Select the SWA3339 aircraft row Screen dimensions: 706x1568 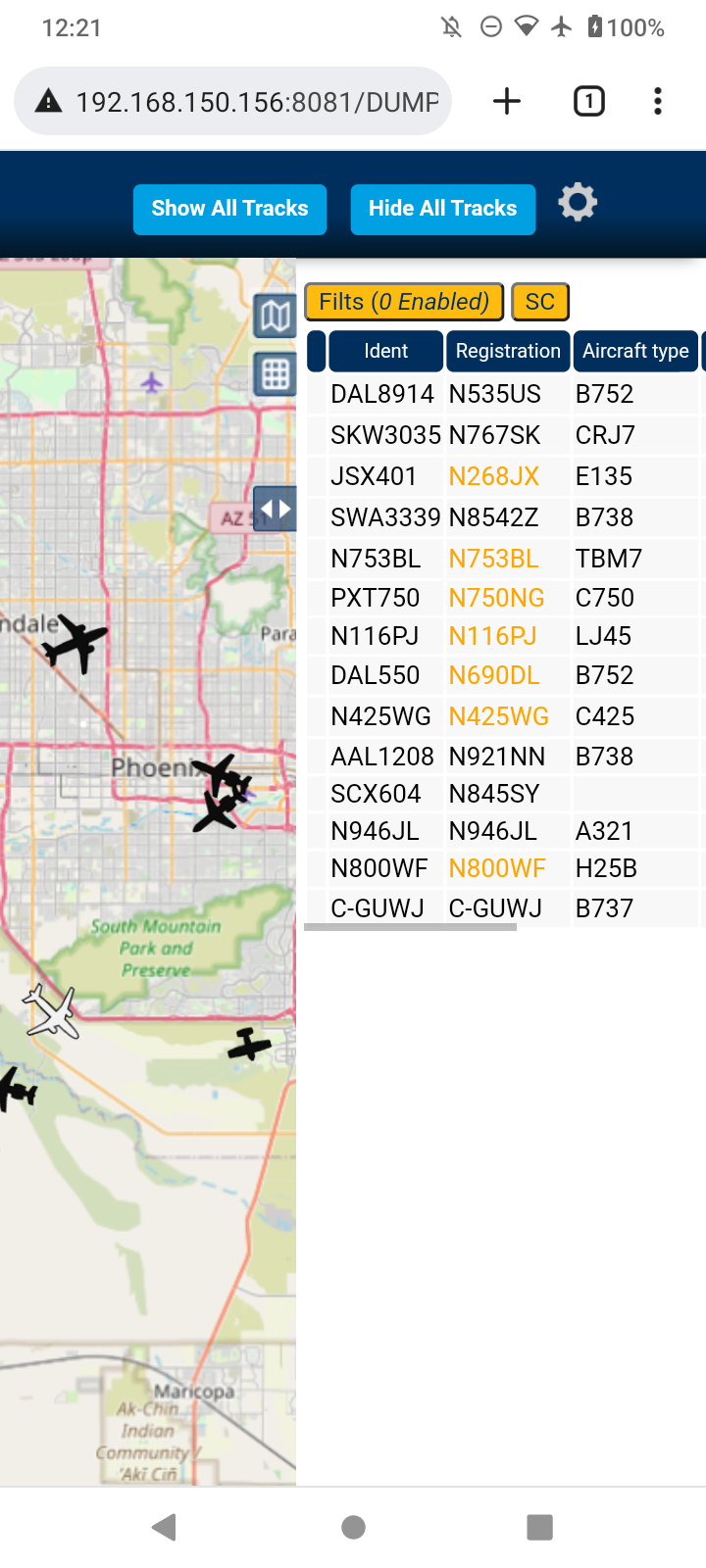pos(505,517)
